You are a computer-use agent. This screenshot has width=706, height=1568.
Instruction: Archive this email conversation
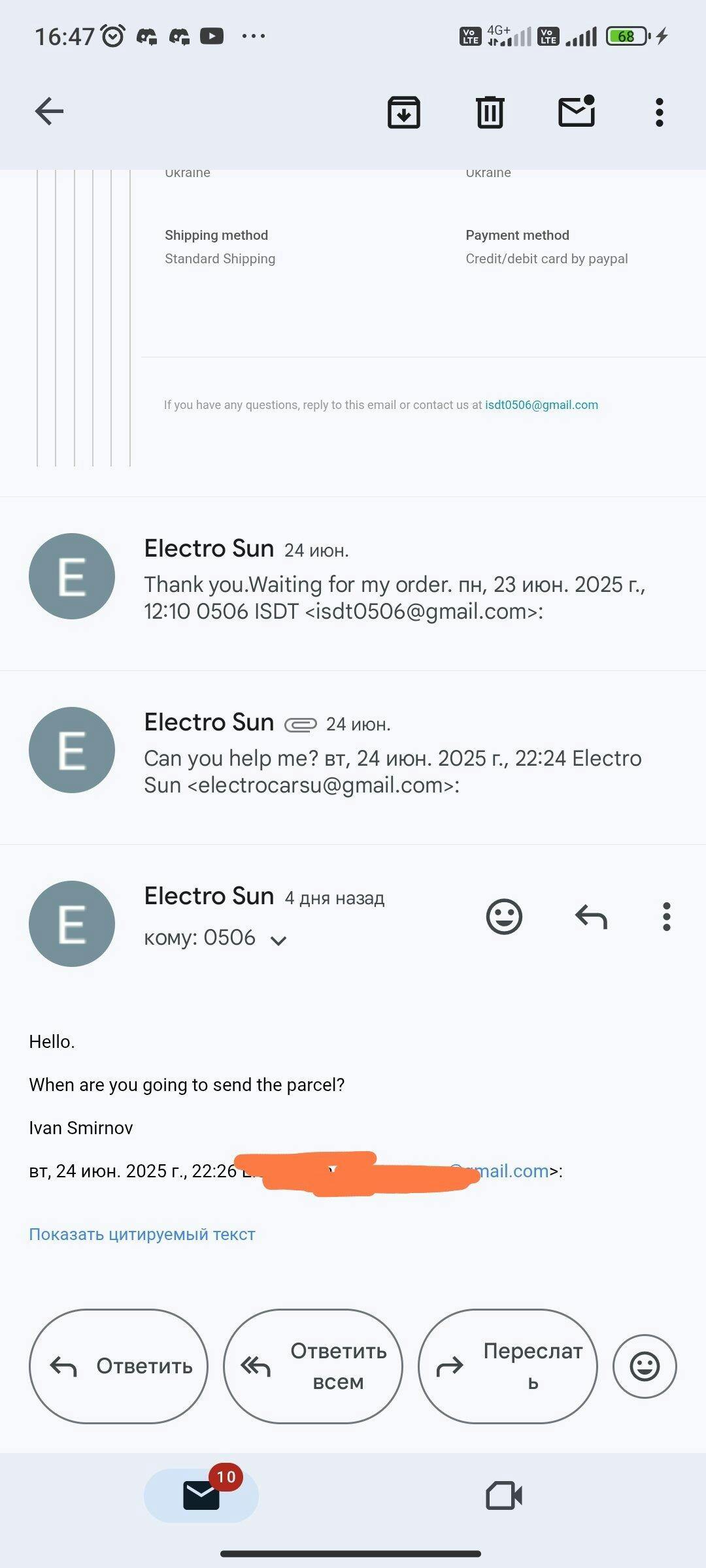(404, 112)
